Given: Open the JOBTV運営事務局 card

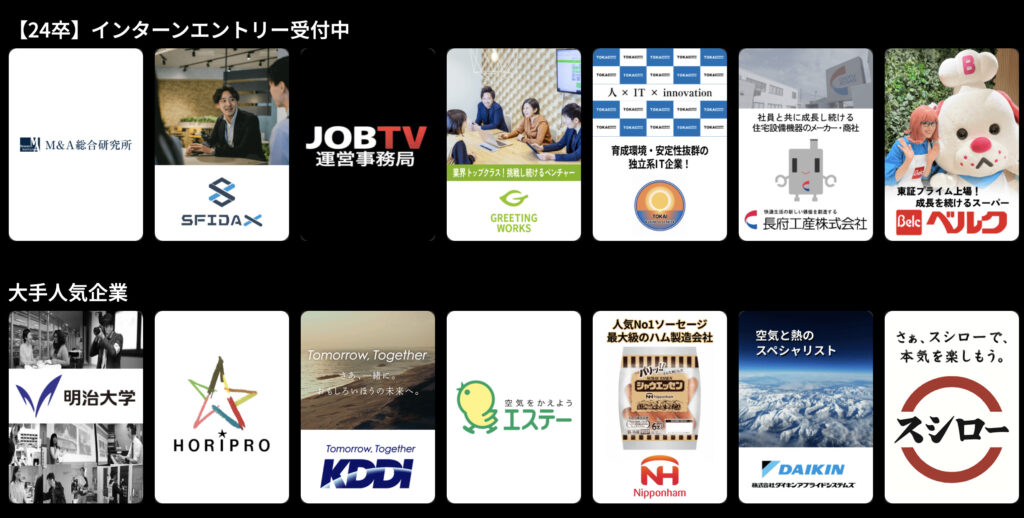Looking at the screenshot, I should point(367,145).
